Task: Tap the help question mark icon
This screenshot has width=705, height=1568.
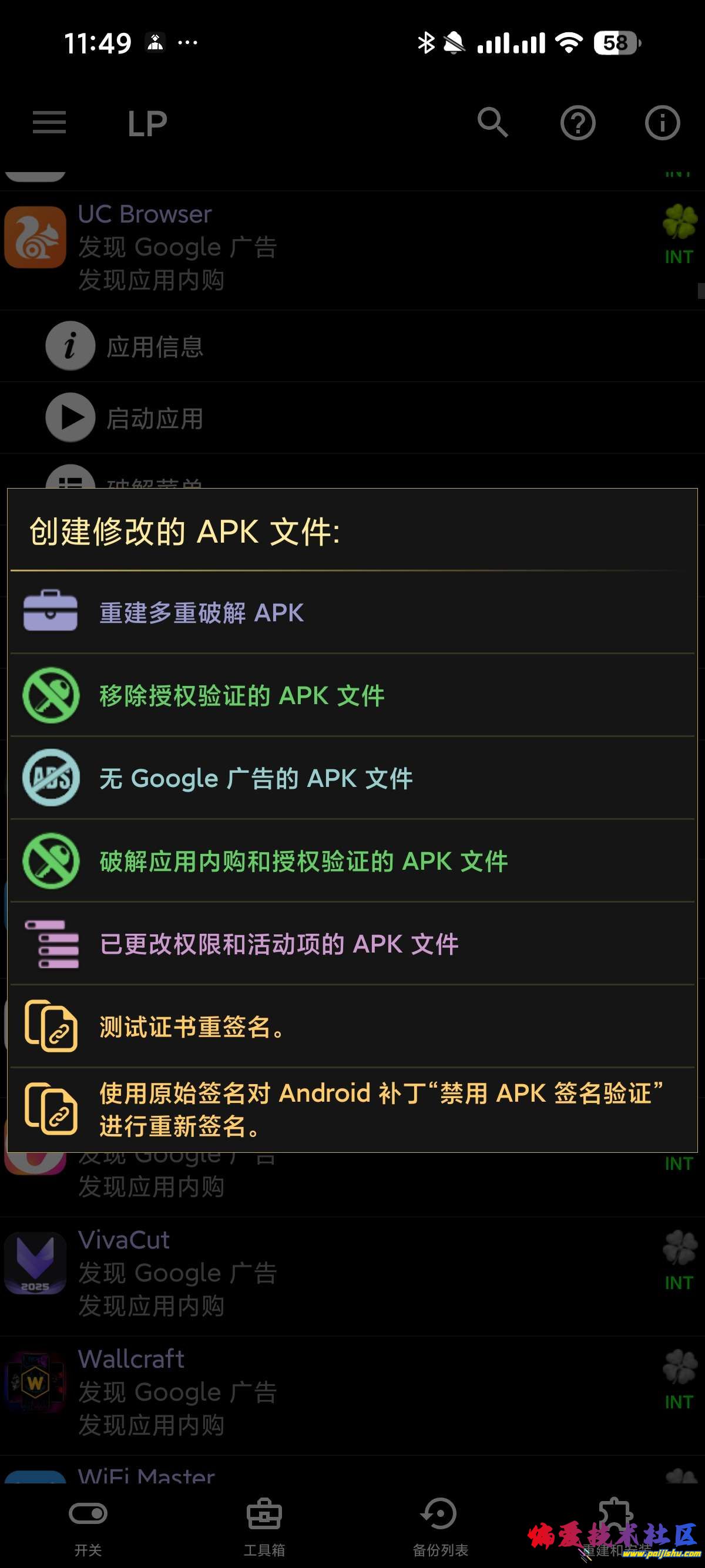Action: click(x=577, y=123)
